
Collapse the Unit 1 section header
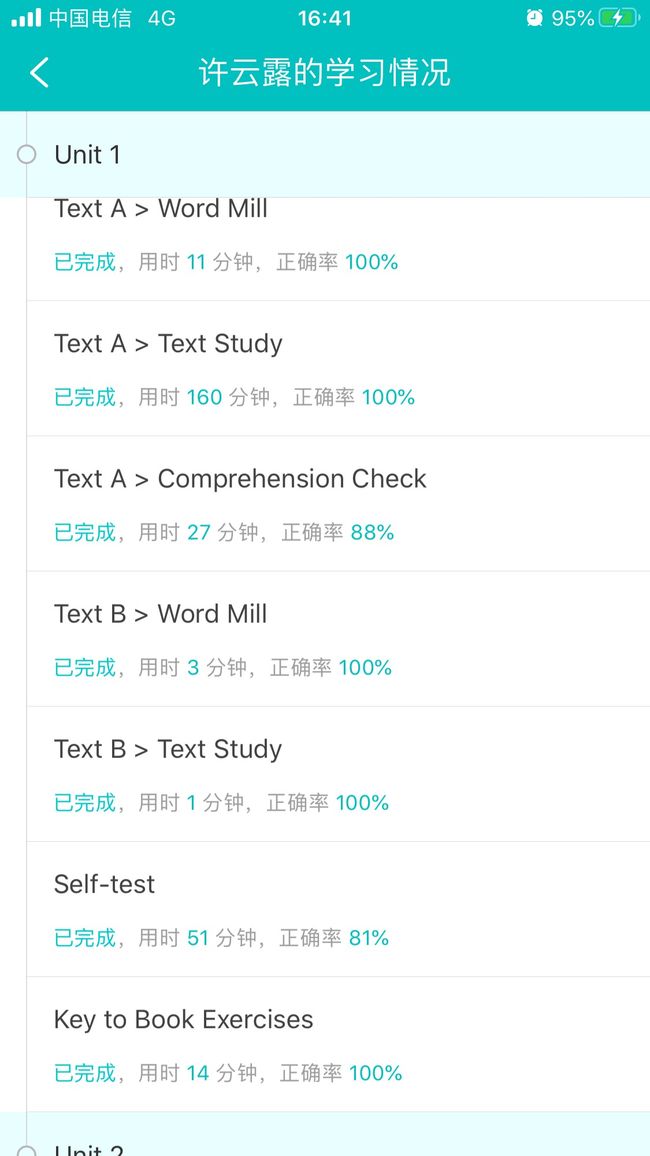[x=325, y=155]
